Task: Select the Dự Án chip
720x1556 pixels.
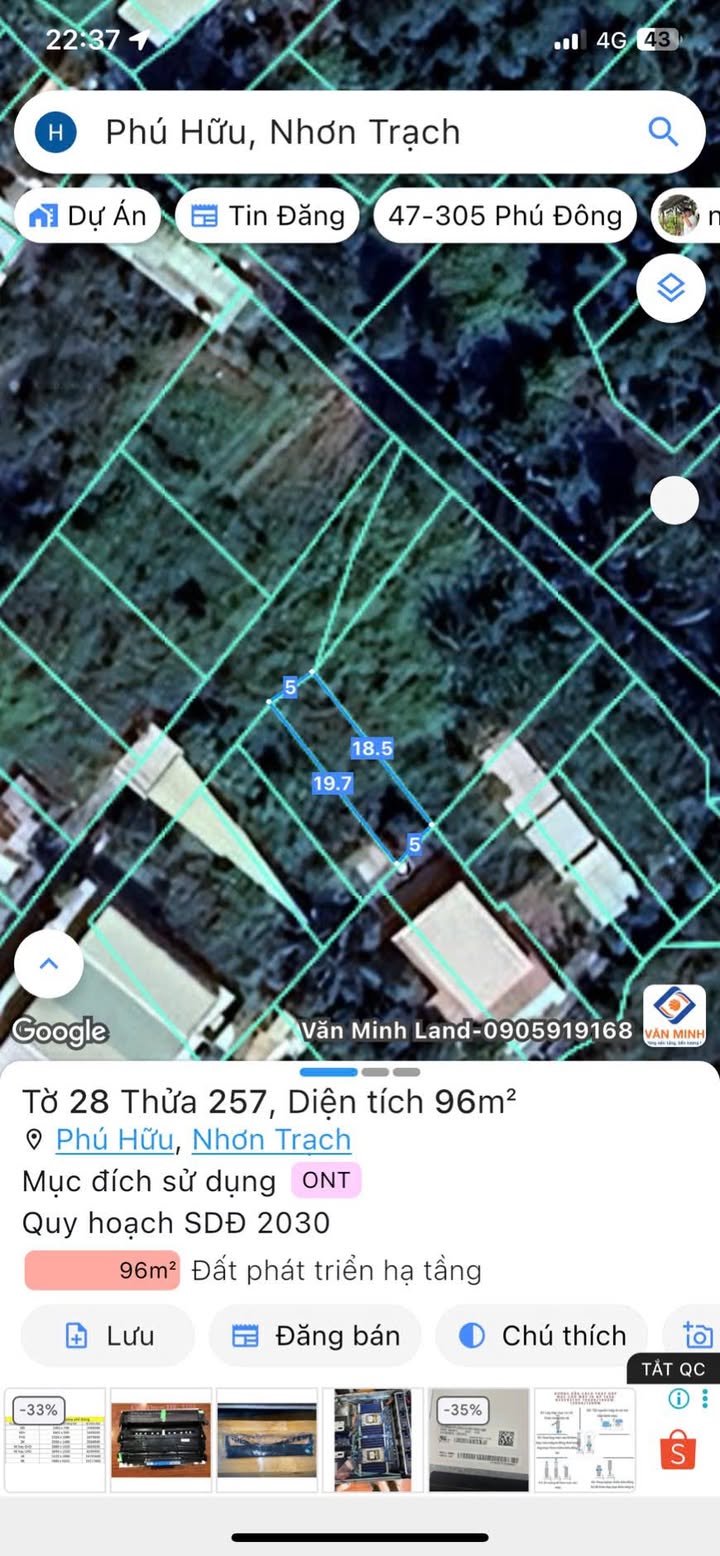Action: 87,216
